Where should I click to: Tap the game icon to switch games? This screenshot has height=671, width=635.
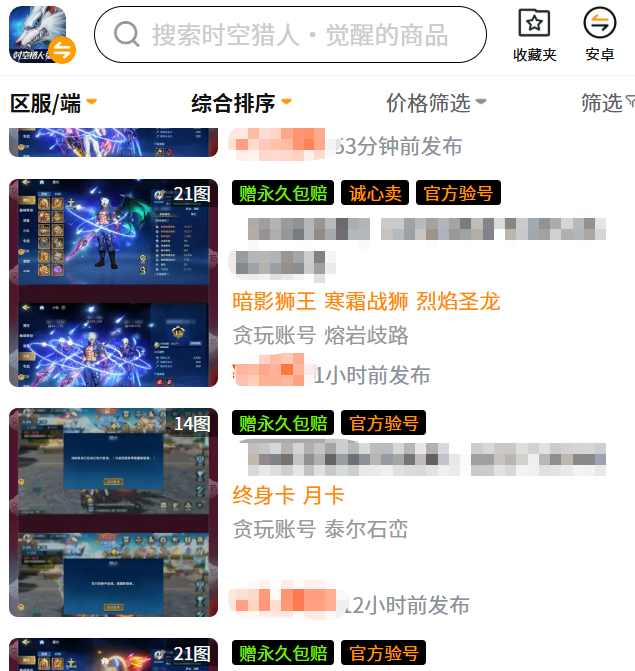(42, 35)
